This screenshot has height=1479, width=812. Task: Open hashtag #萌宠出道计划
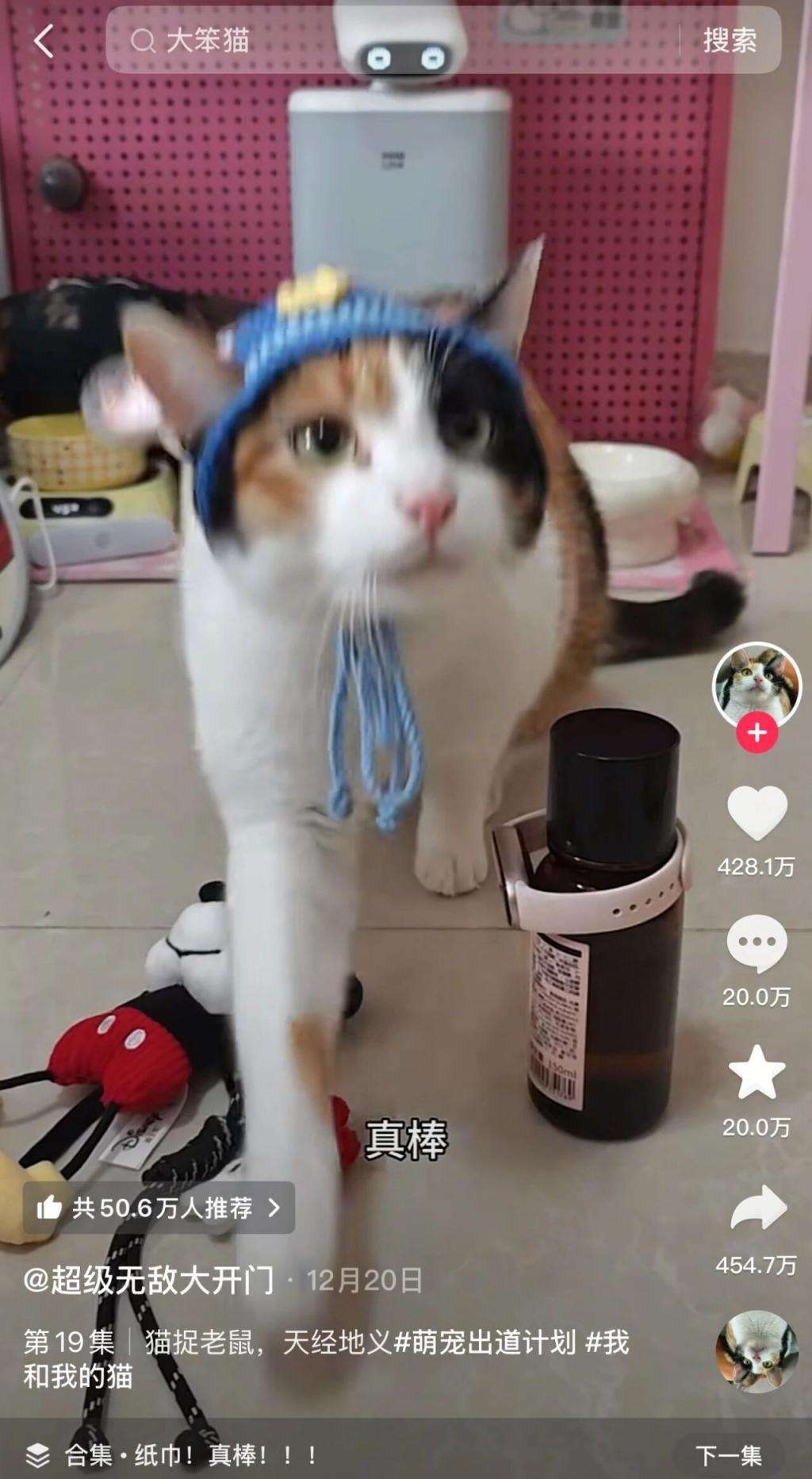click(x=485, y=1343)
